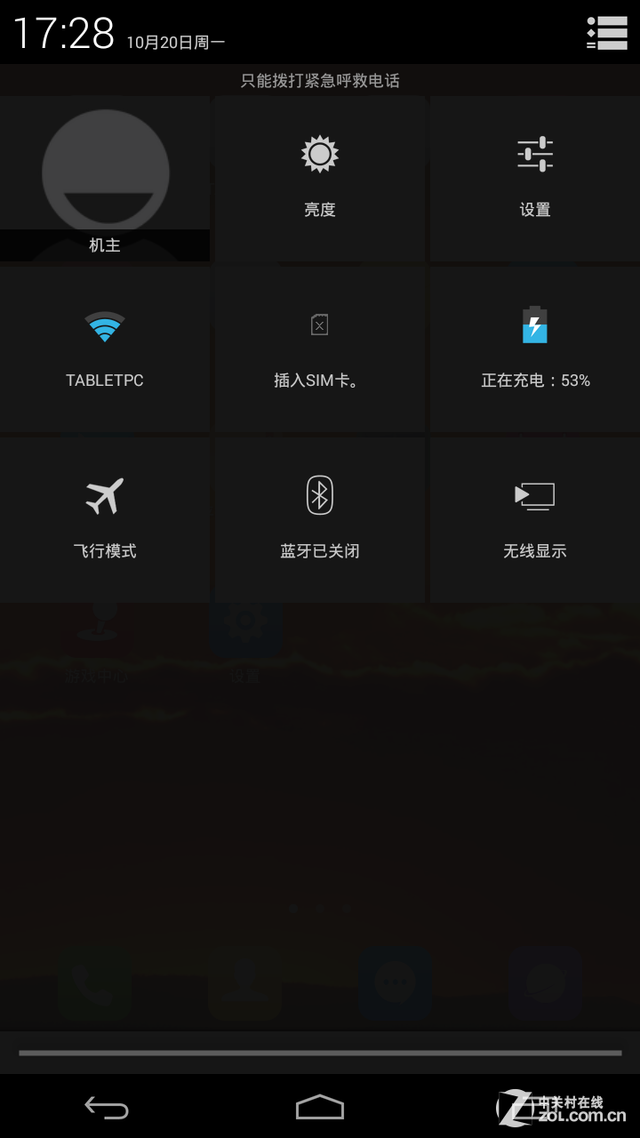This screenshot has height=1138, width=640.
Task: Return to home via navigation bar
Action: tap(320, 1107)
